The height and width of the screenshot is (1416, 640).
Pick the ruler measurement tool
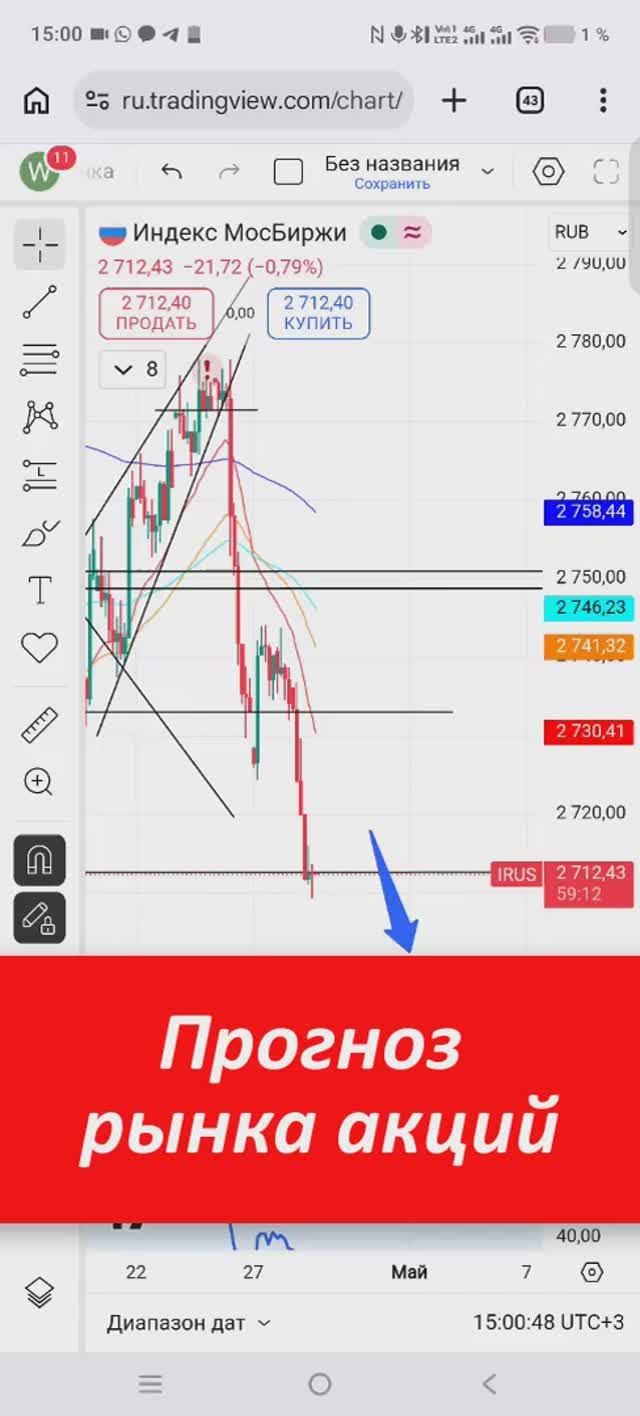click(x=40, y=724)
